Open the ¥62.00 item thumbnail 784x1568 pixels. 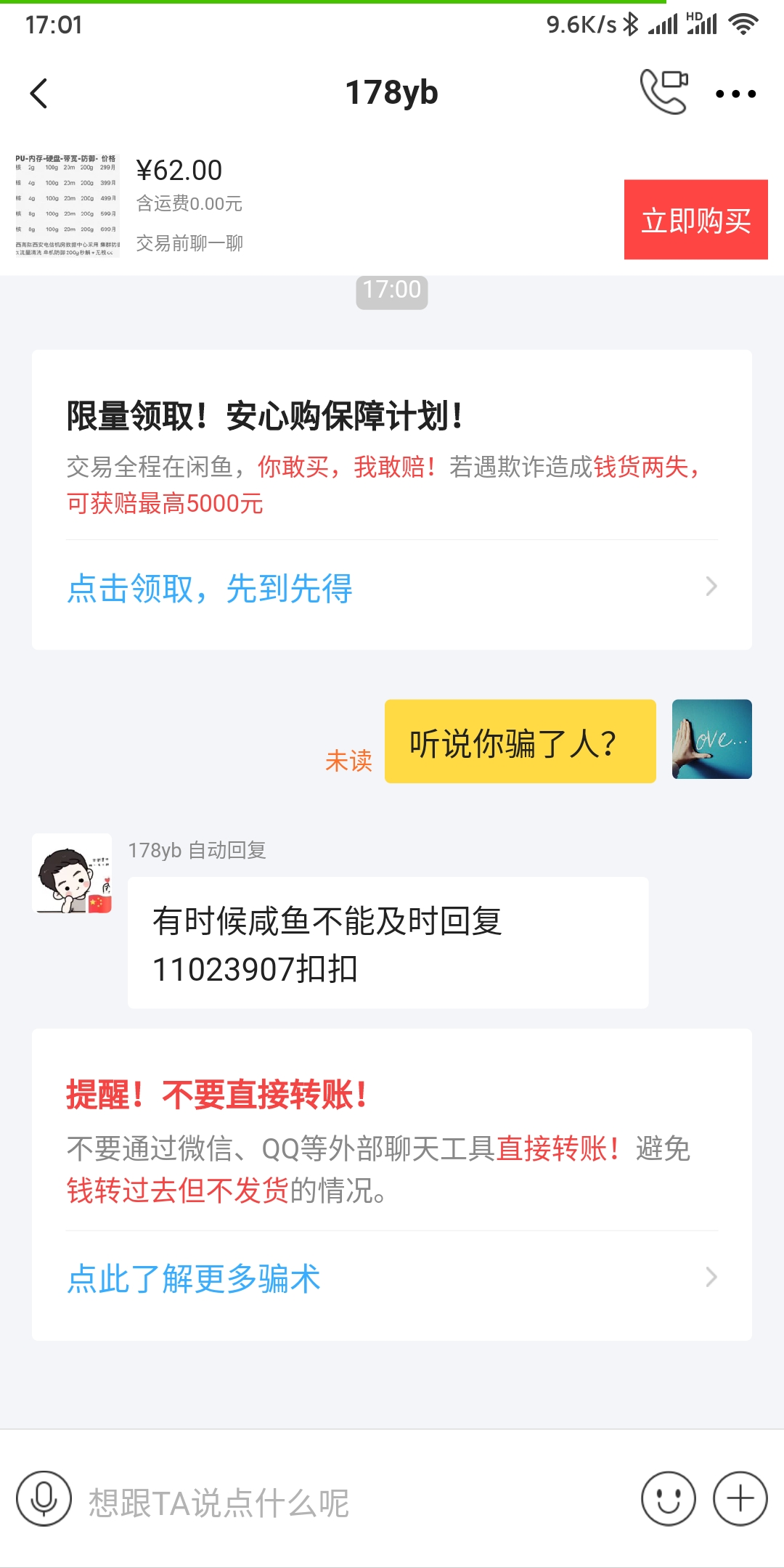[x=67, y=205]
